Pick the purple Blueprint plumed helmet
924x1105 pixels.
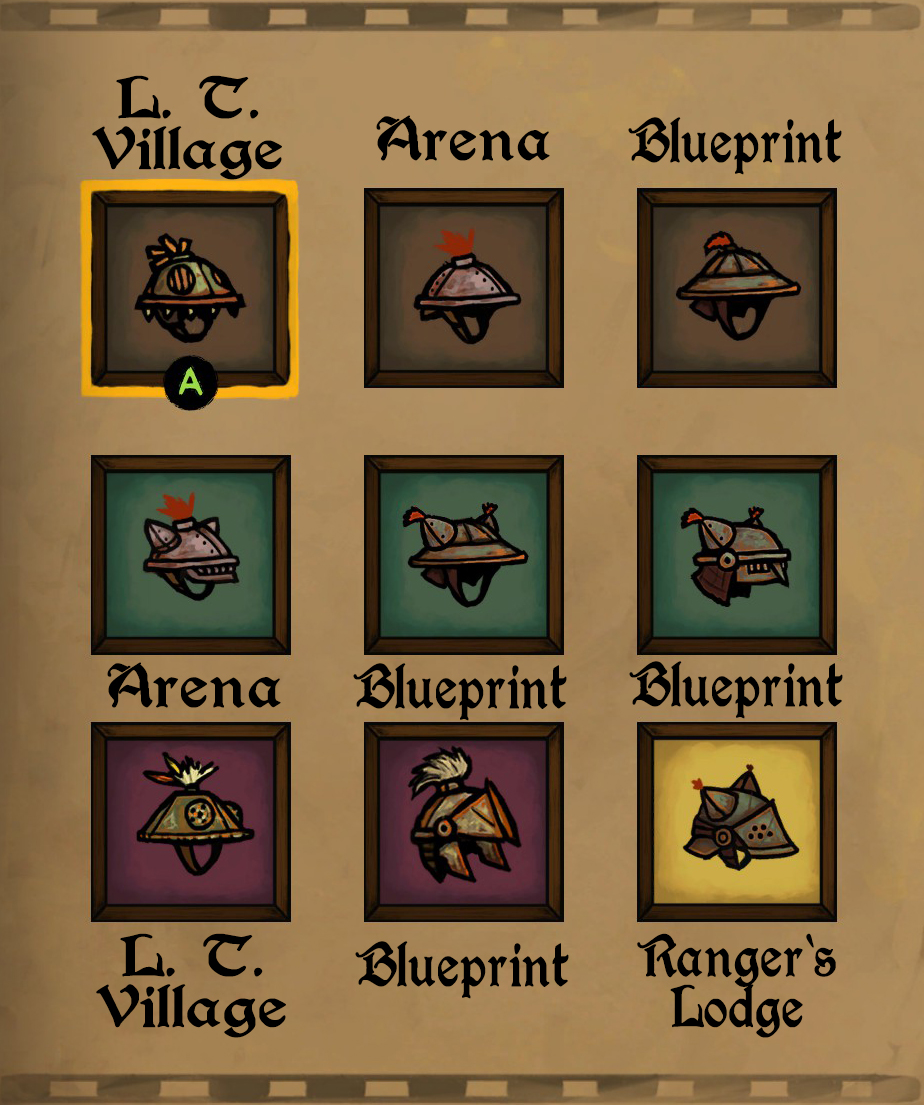[x=463, y=821]
